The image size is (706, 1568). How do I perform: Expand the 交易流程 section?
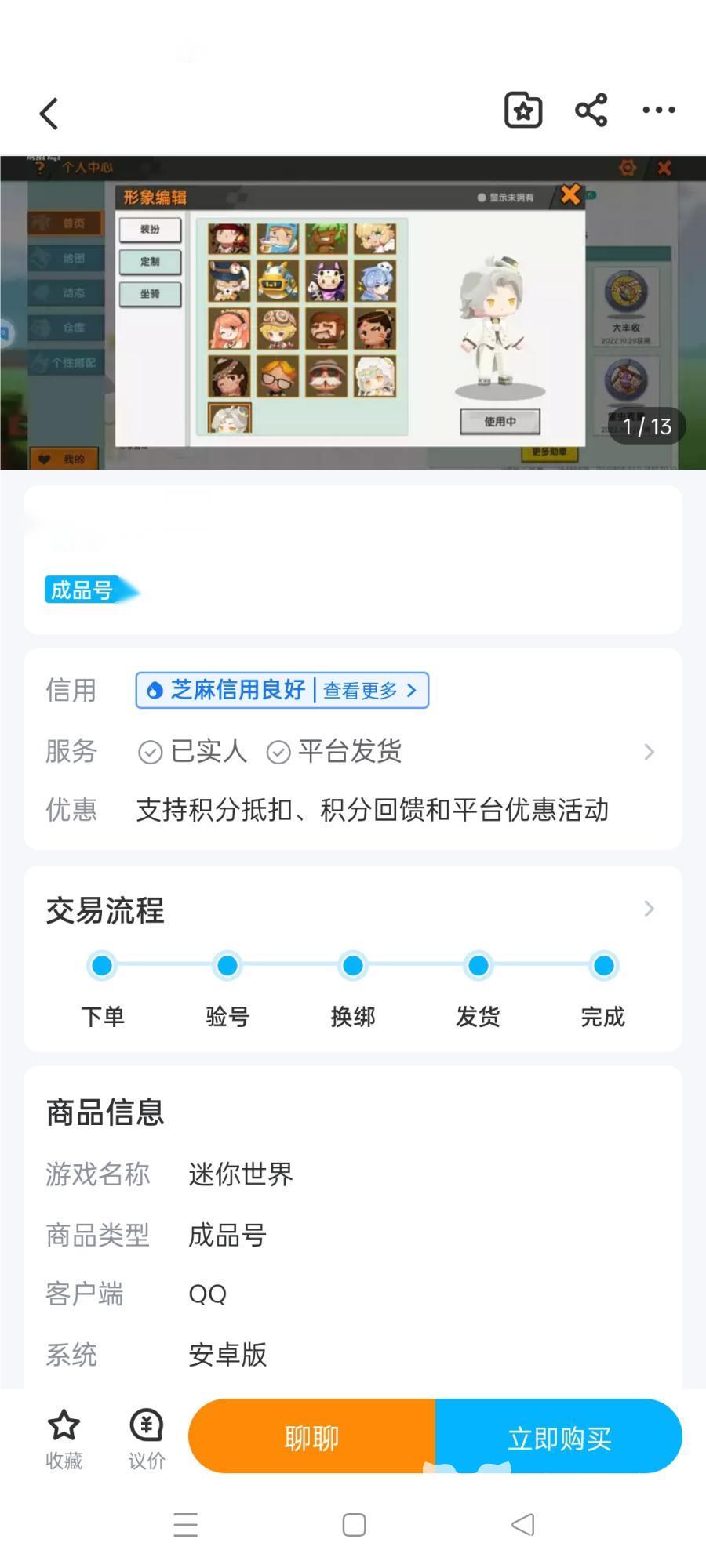[648, 909]
